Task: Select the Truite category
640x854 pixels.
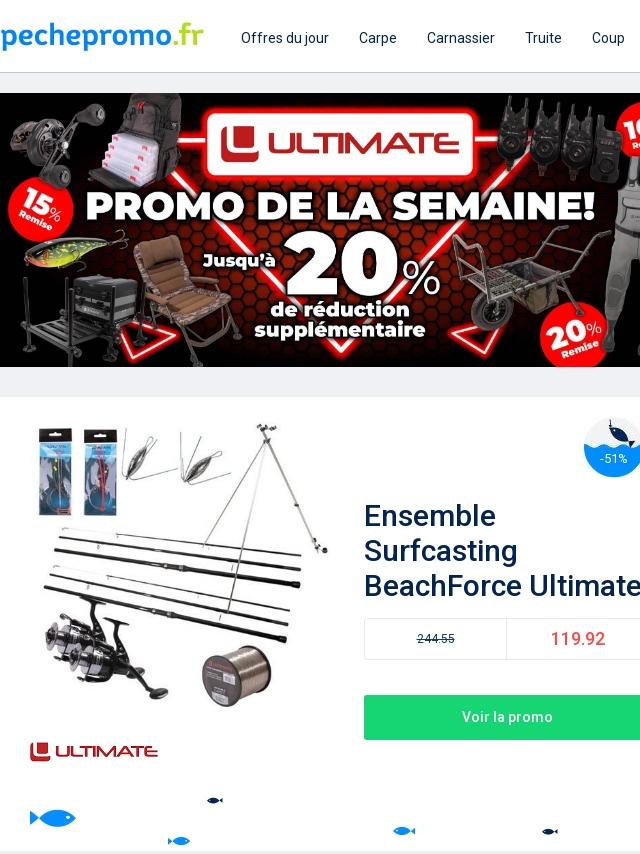Action: point(543,38)
